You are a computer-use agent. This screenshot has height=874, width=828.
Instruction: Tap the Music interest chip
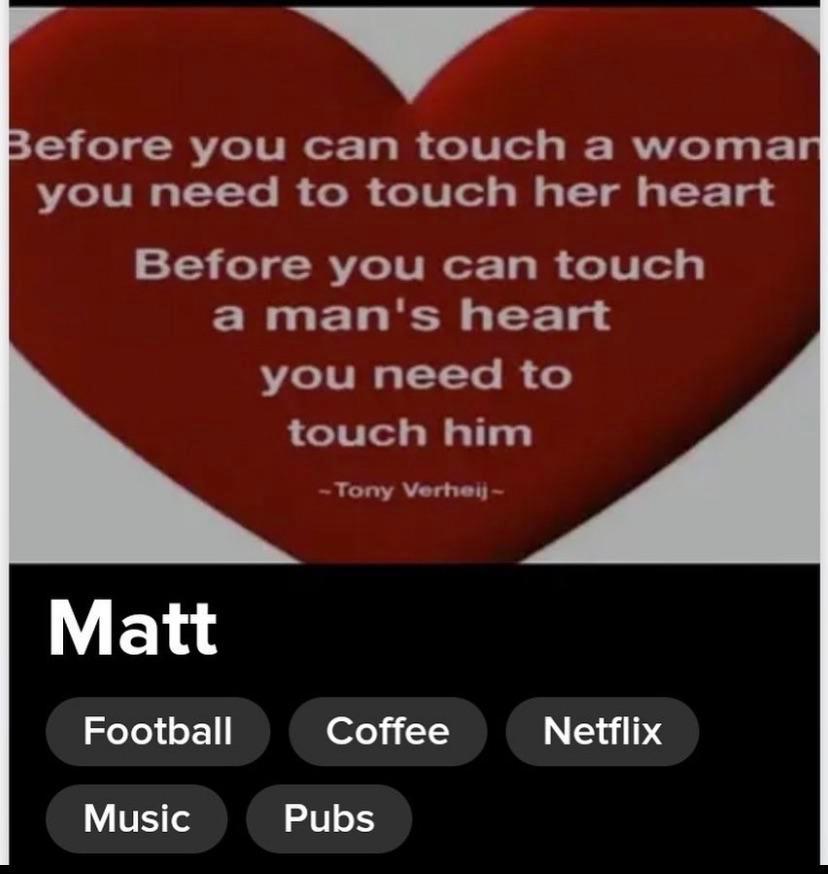click(136, 818)
